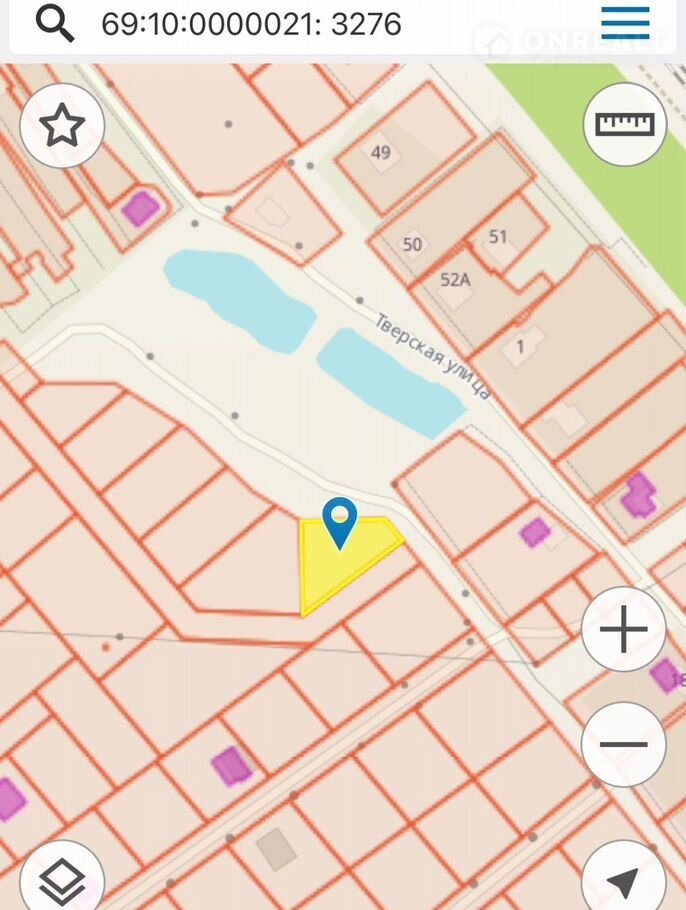Open the favorites star button

62,126
